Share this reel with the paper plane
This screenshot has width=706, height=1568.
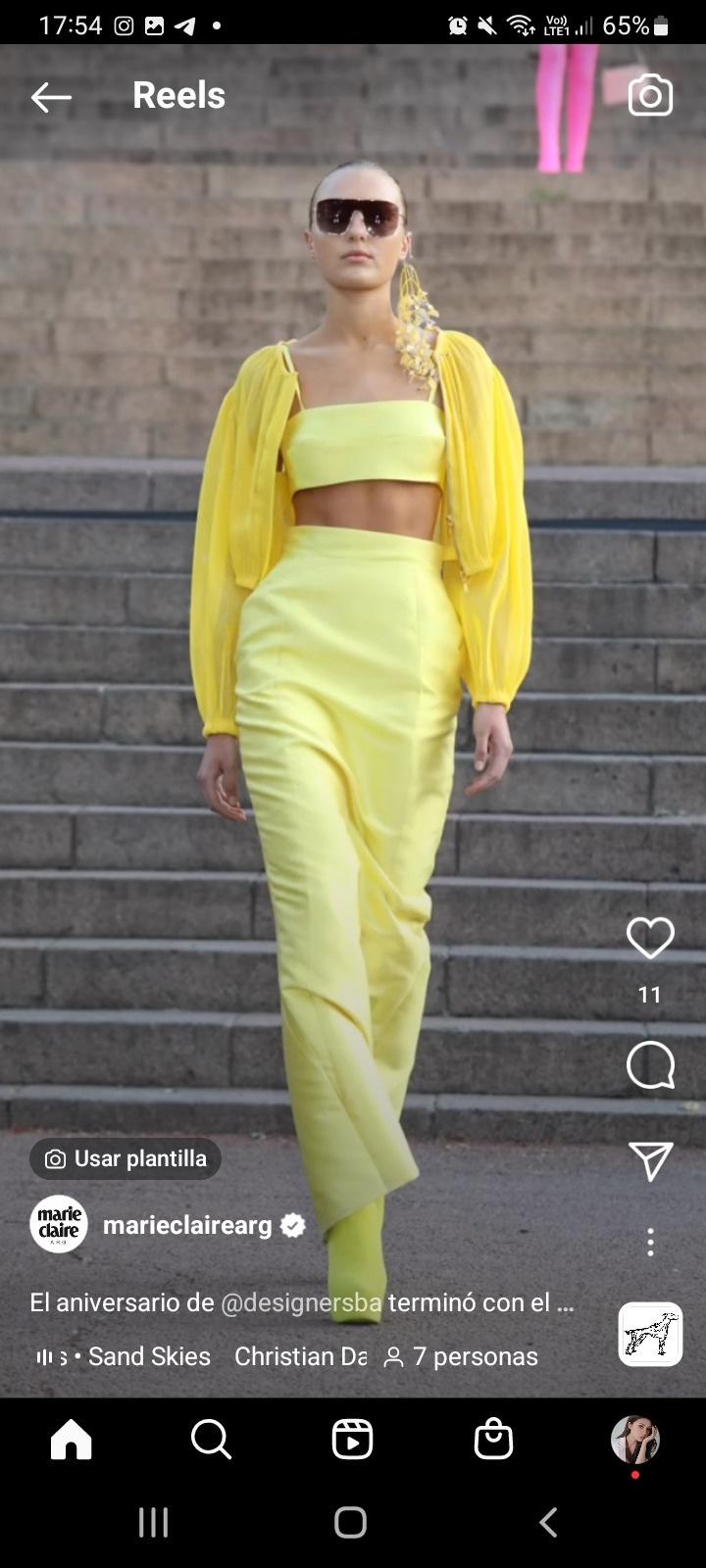[x=650, y=1161]
